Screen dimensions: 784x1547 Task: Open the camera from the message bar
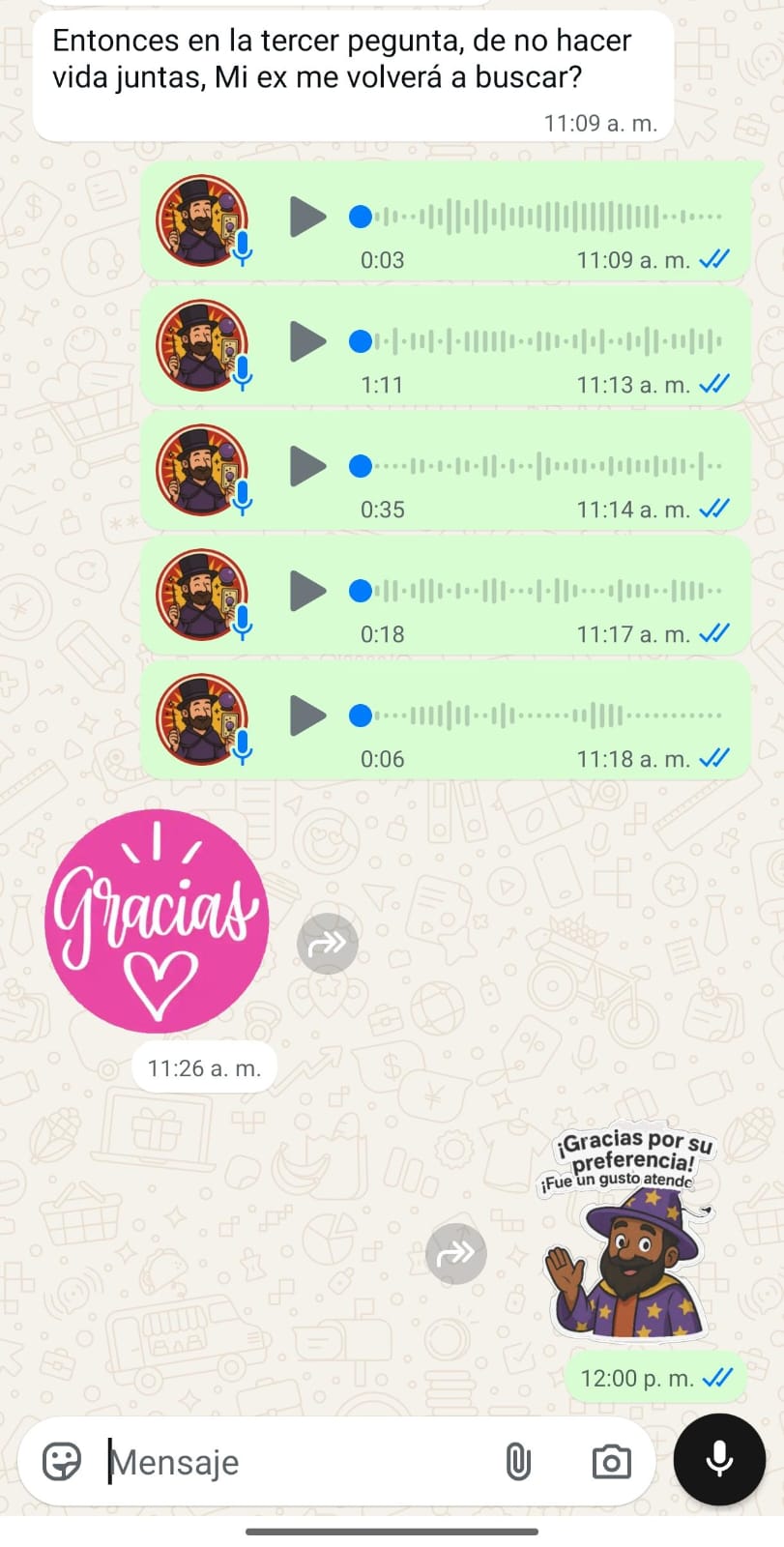click(611, 1462)
